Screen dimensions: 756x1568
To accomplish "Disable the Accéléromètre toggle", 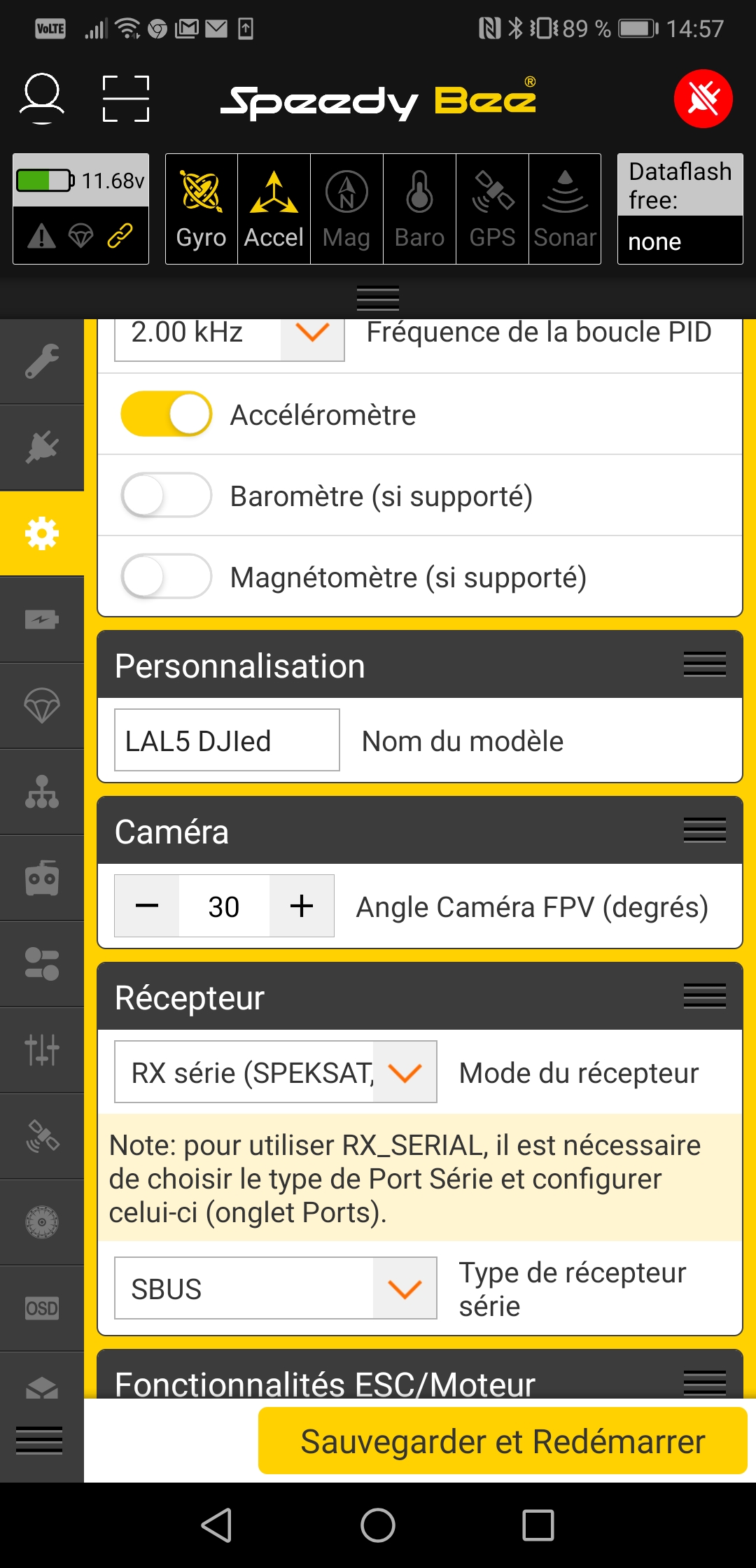I will point(167,414).
